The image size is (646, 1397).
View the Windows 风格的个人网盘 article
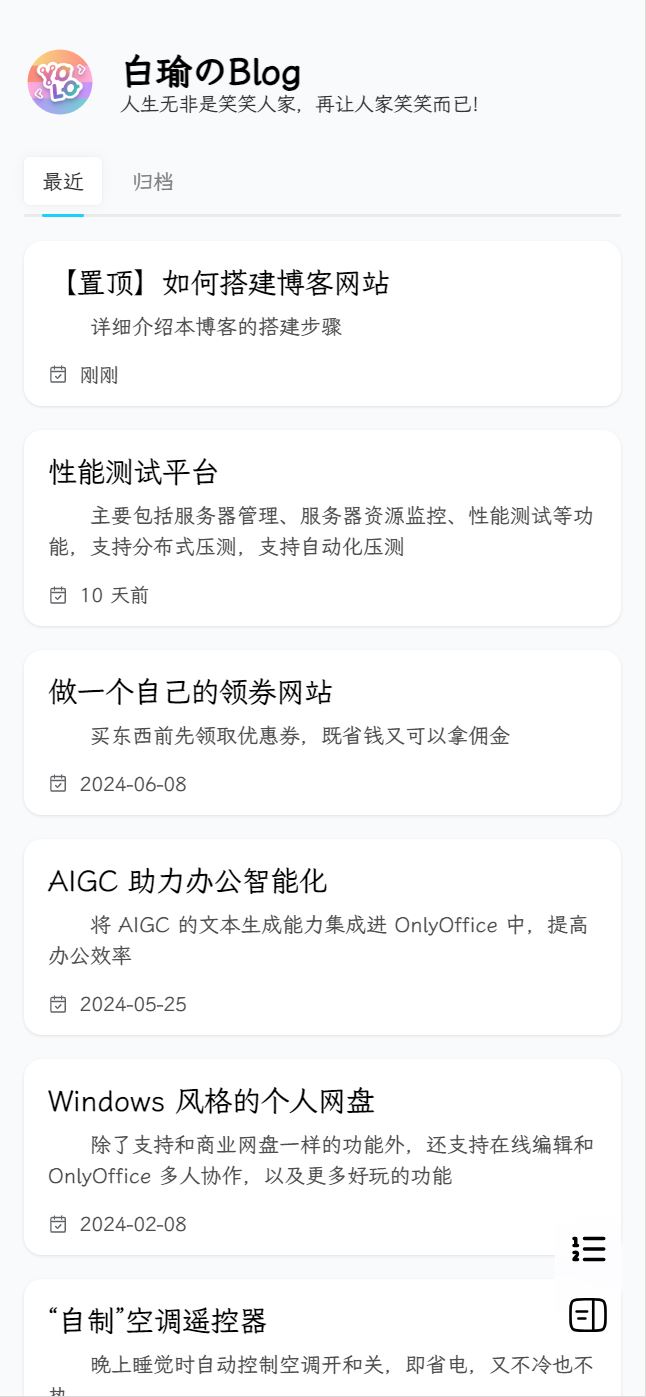click(211, 1101)
